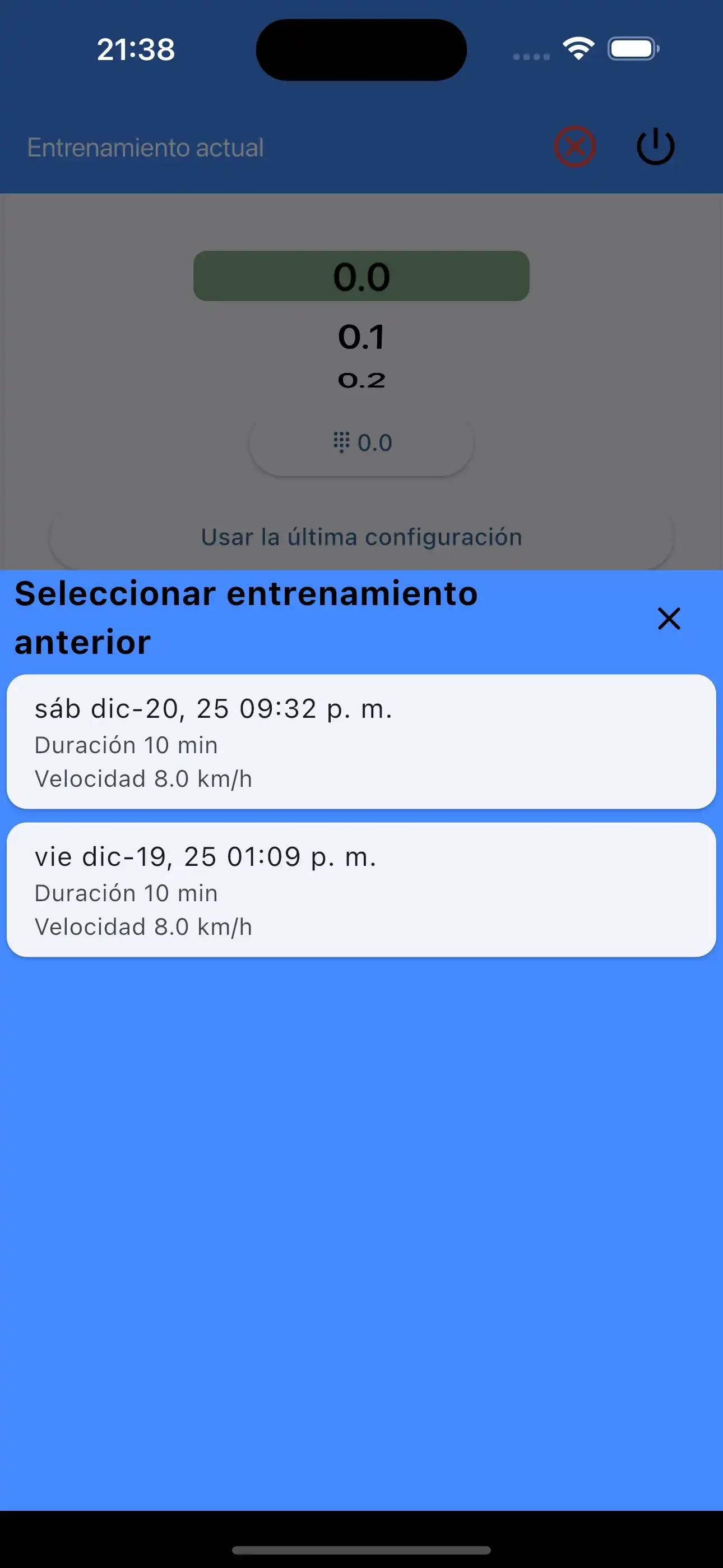Tap the battery indicator in status bar

[x=632, y=49]
